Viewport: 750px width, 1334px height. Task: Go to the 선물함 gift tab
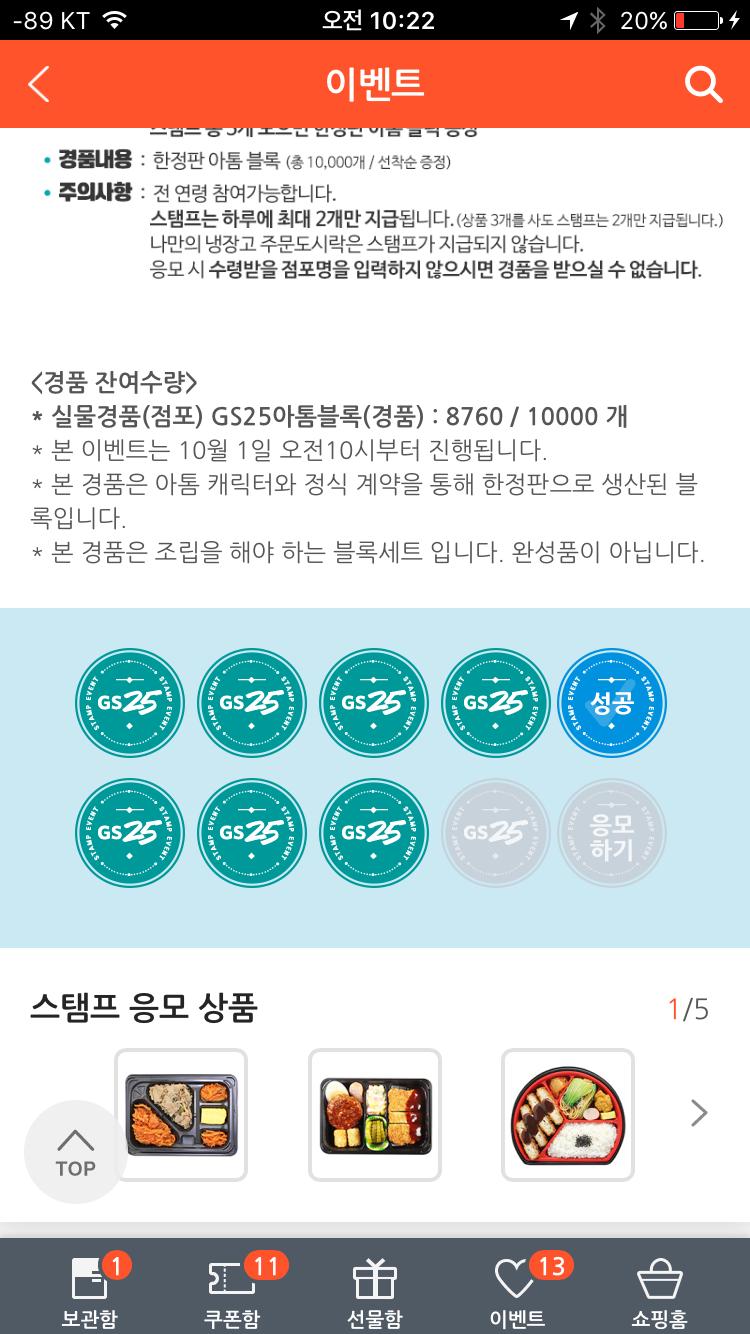pyautogui.click(x=375, y=1292)
